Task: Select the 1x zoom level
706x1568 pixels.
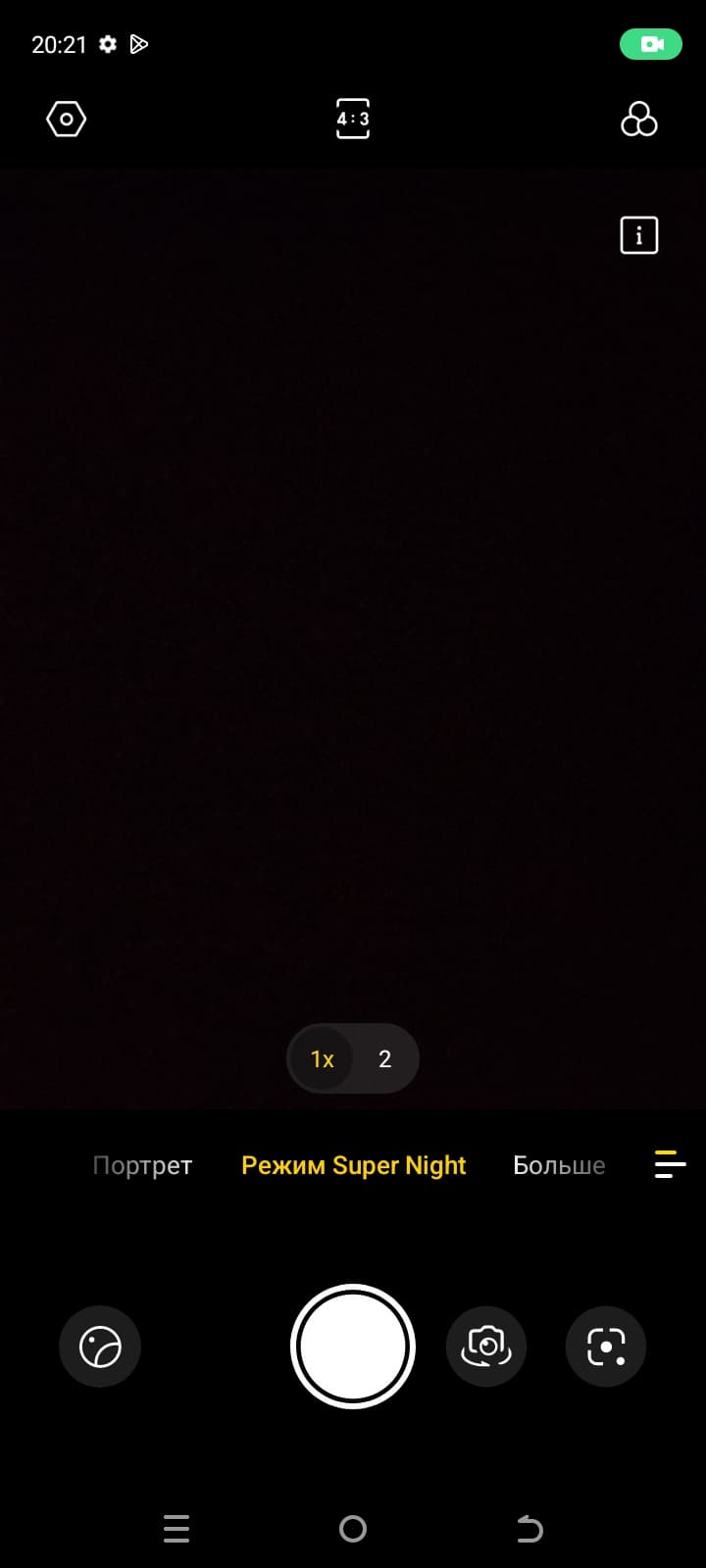Action: click(x=322, y=1059)
